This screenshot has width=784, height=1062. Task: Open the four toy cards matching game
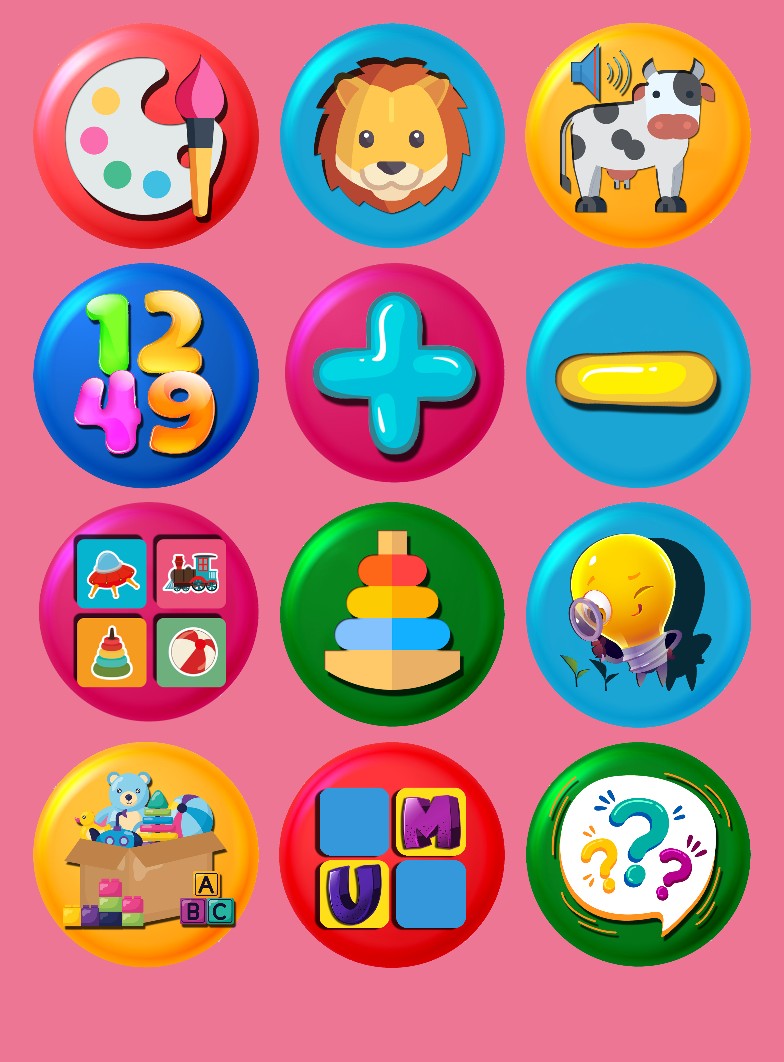click(x=149, y=612)
